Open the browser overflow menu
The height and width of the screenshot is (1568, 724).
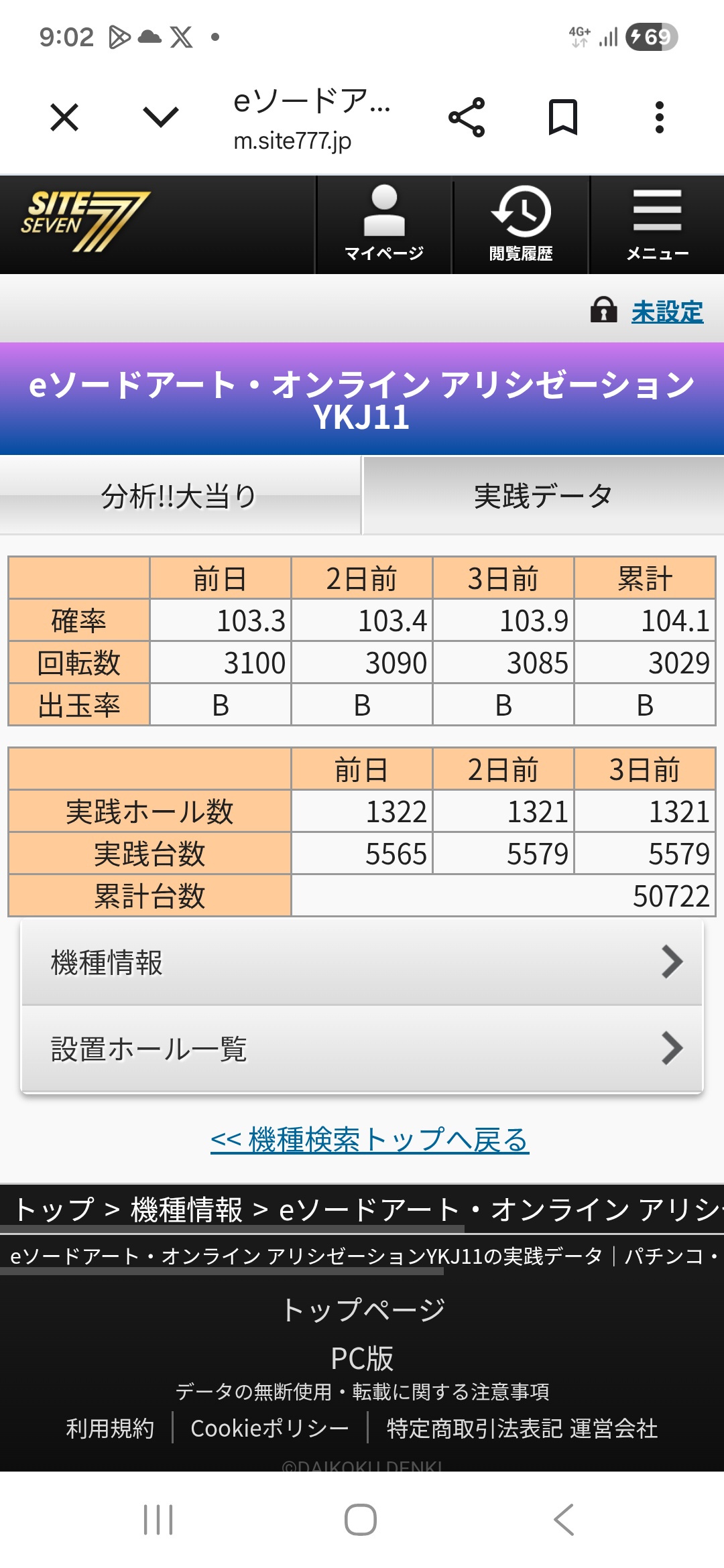click(660, 117)
